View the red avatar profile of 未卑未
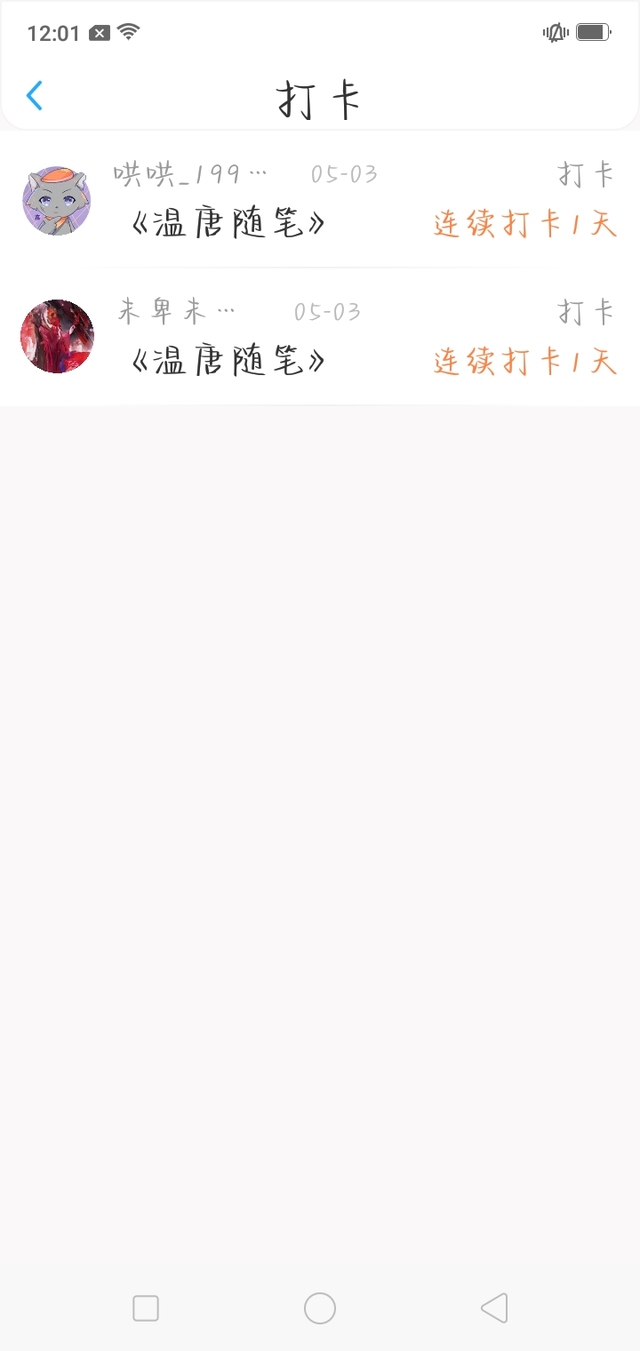Viewport: 640px width, 1351px height. (x=57, y=337)
